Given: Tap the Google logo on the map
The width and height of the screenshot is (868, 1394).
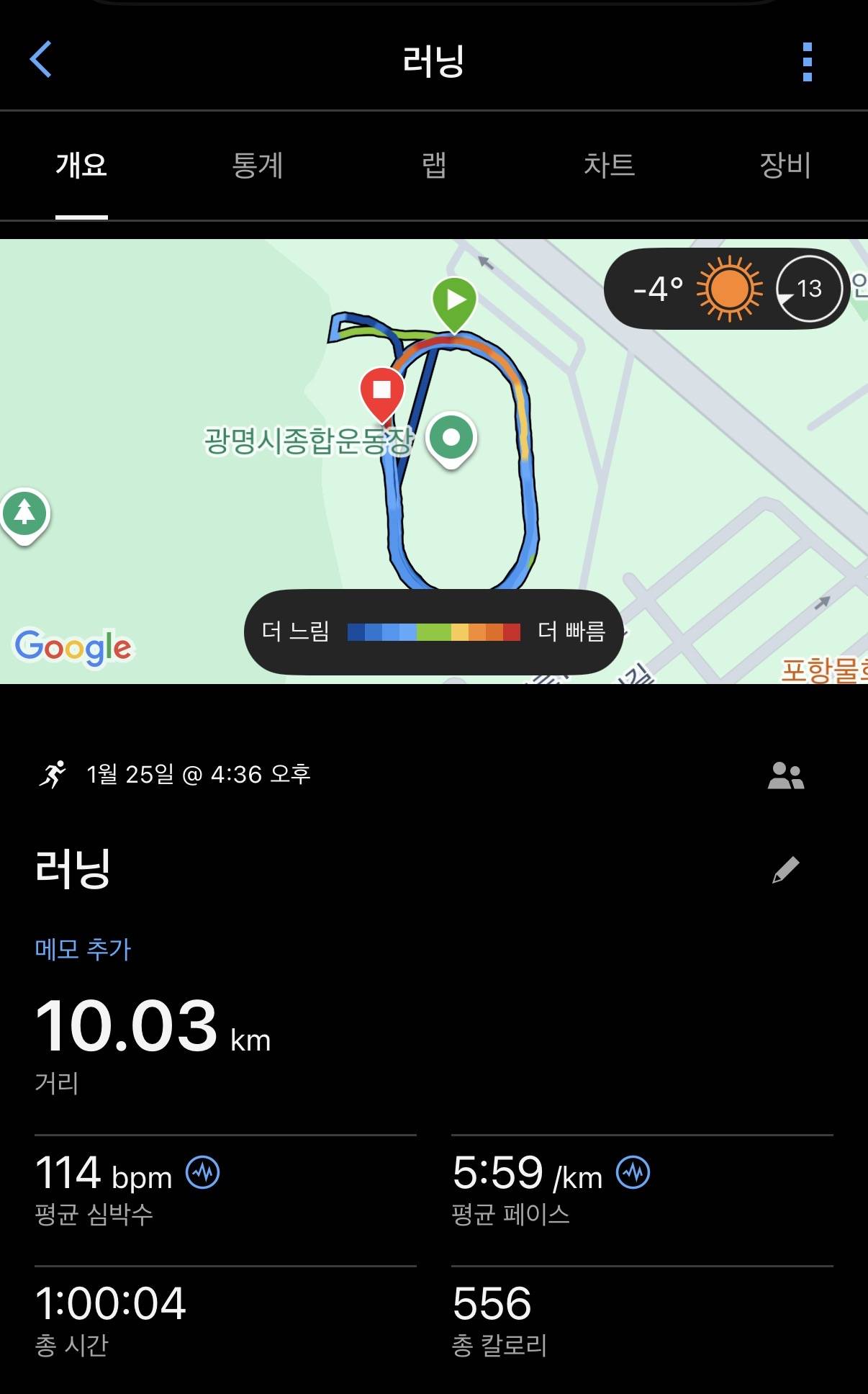Looking at the screenshot, I should pyautogui.click(x=71, y=647).
